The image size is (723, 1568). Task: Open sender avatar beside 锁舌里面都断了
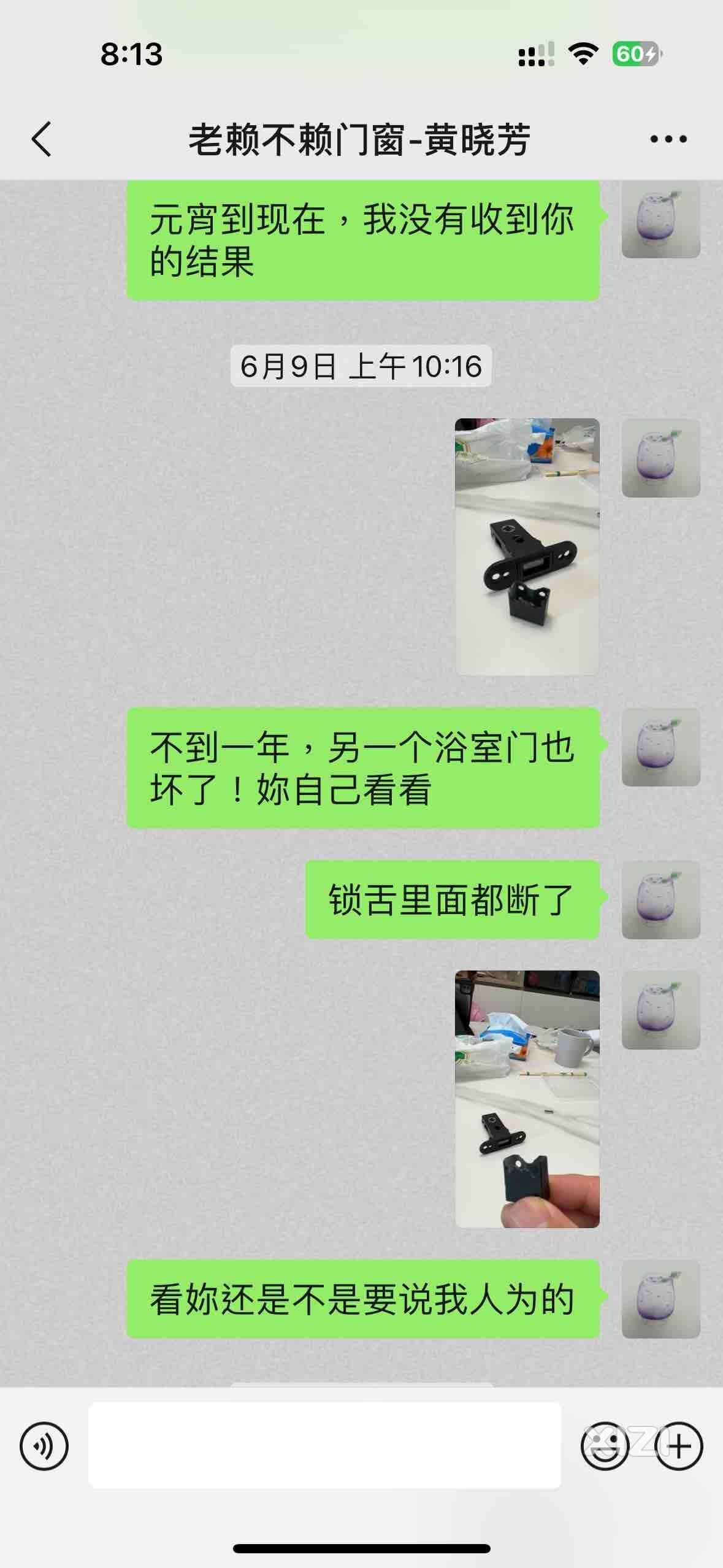(660, 899)
